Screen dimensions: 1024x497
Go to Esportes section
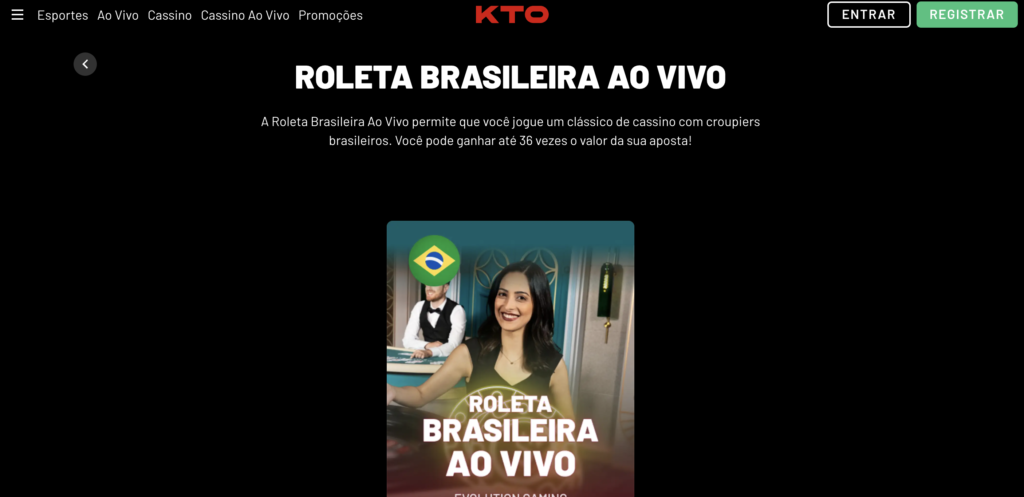pos(63,15)
